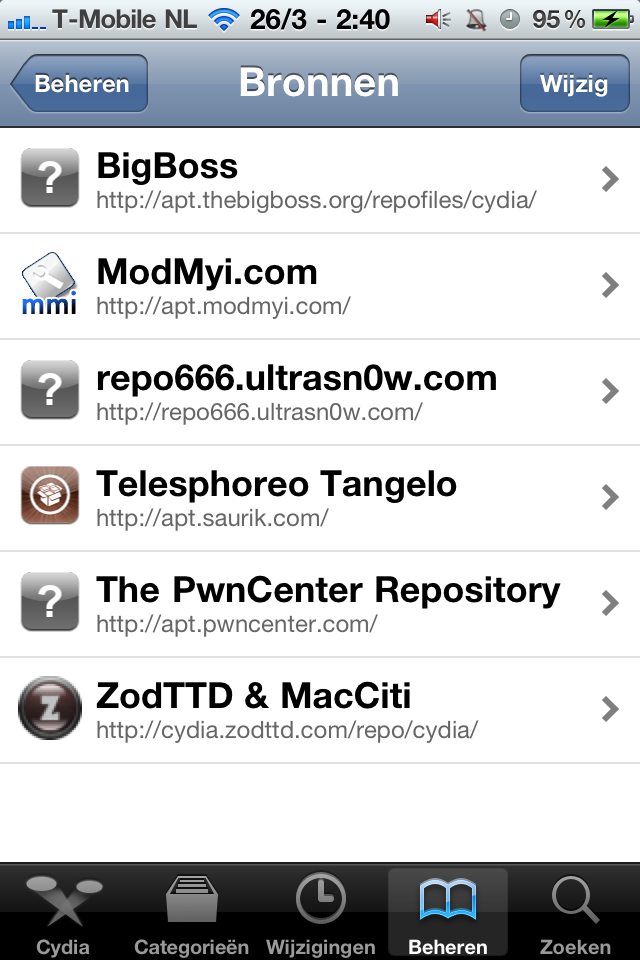Go to the Wijzigingen tab
640x960 pixels.
(320, 914)
